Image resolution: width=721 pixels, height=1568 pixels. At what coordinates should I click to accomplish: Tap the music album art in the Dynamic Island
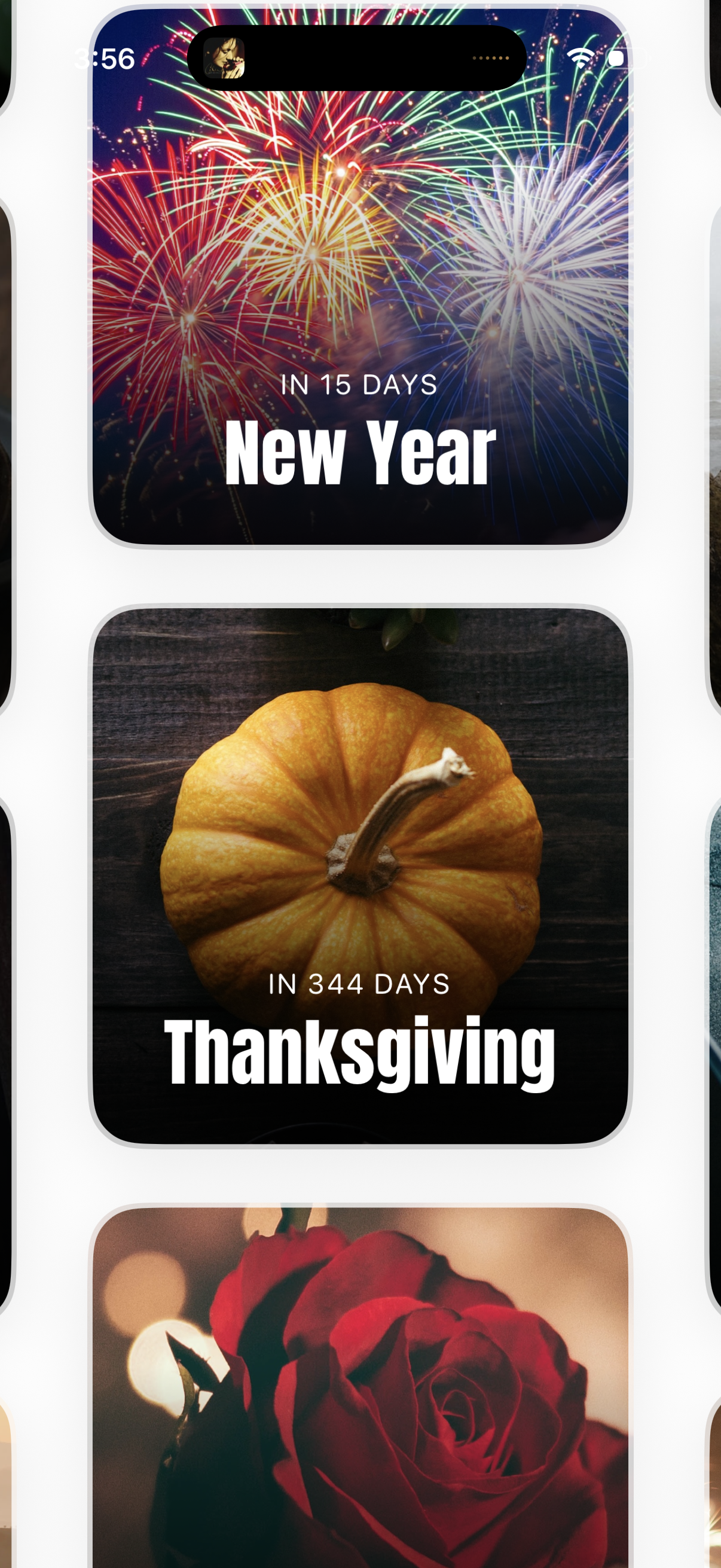[225, 59]
